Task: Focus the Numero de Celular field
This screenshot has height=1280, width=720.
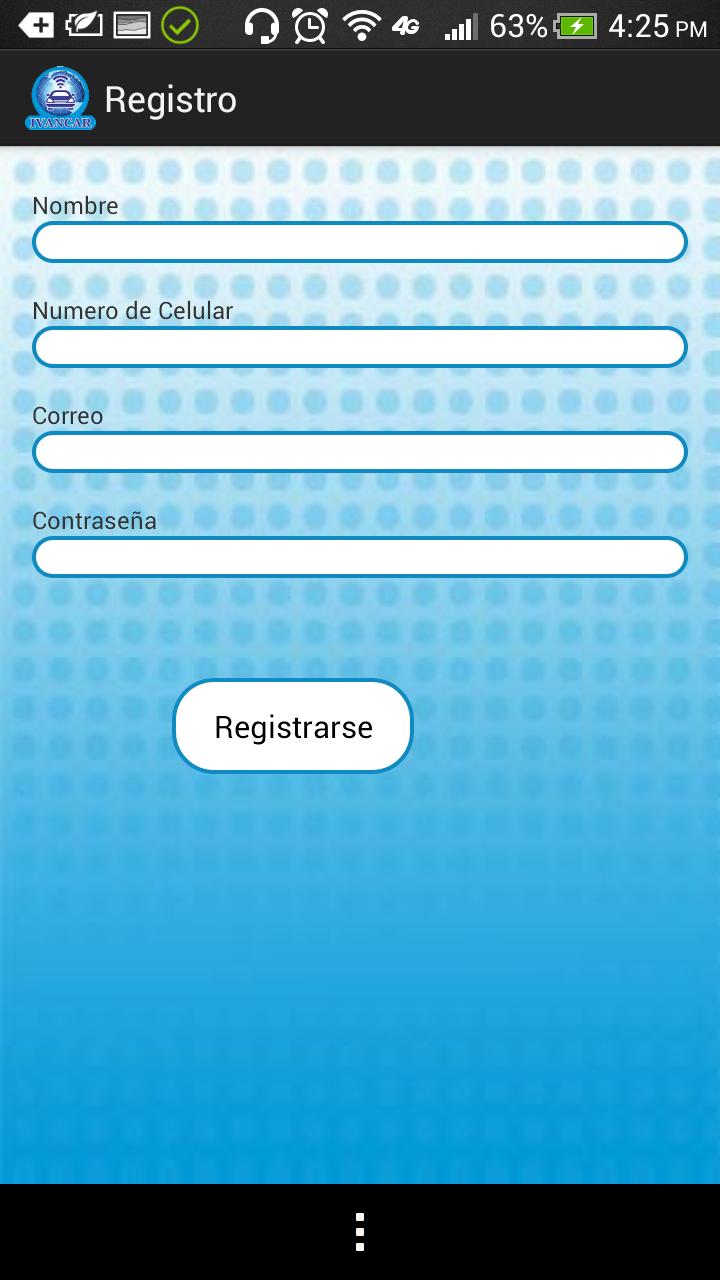Action: [360, 347]
